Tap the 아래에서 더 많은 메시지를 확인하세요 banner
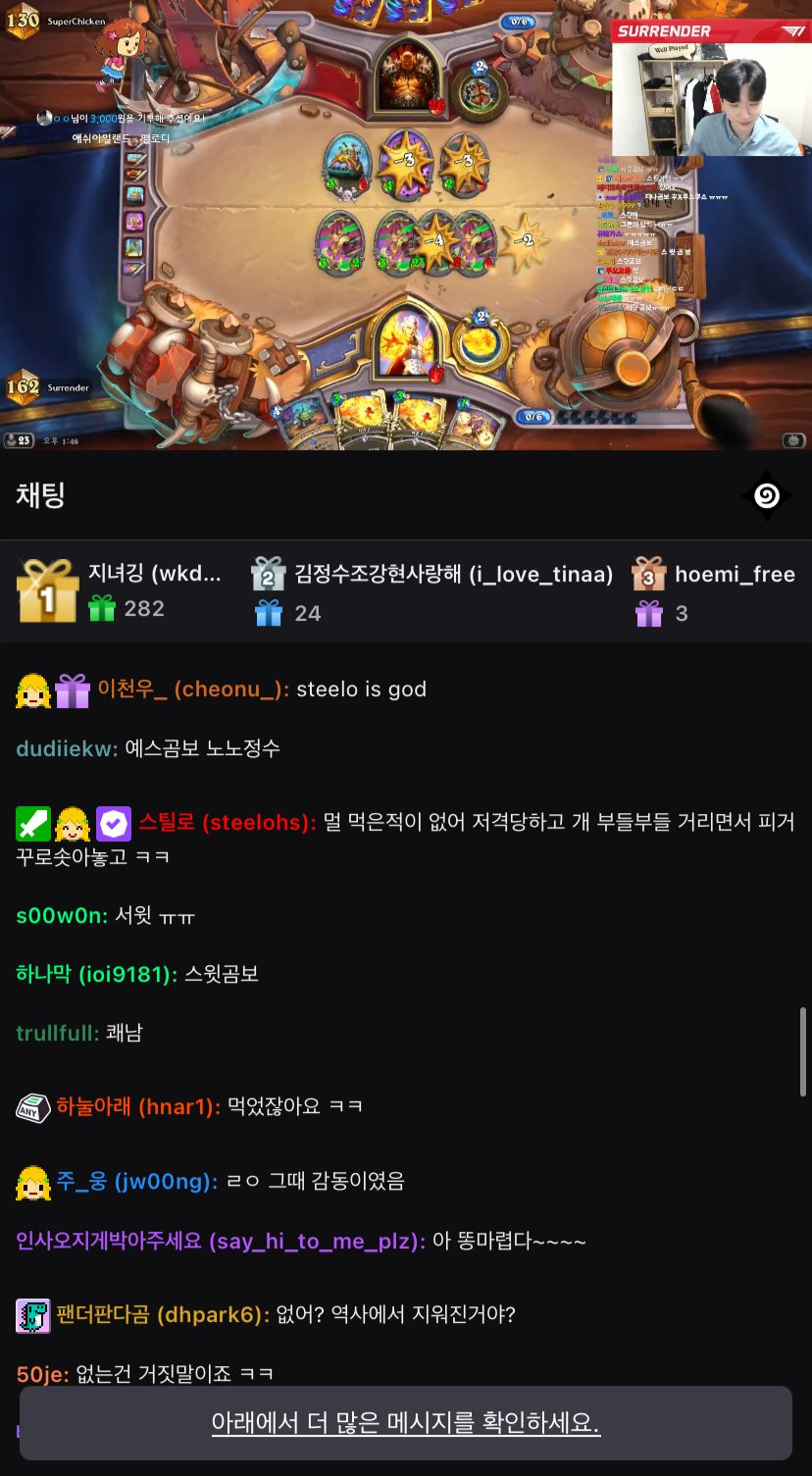 pyautogui.click(x=406, y=1424)
